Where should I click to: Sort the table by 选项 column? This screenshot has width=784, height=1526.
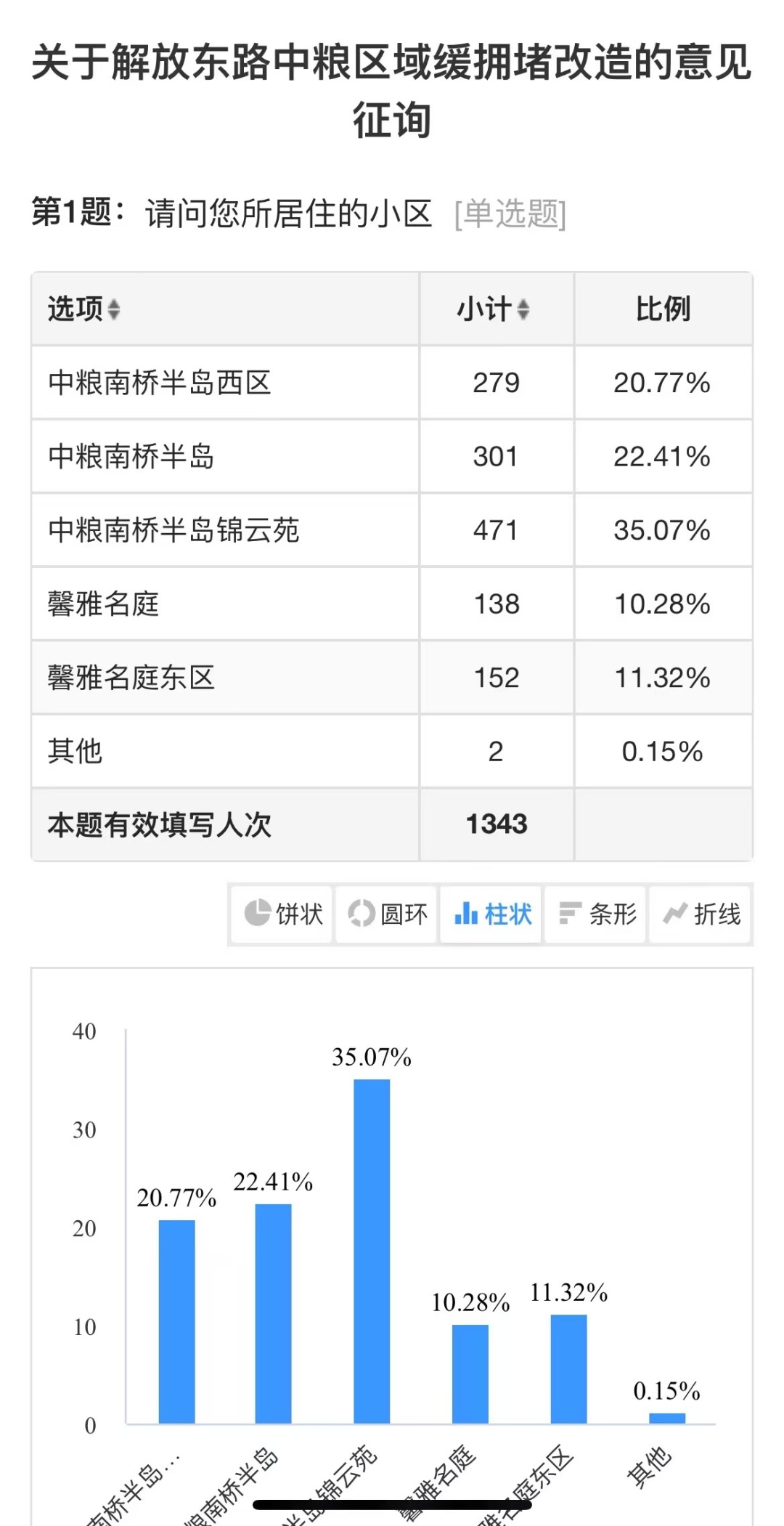[x=84, y=309]
